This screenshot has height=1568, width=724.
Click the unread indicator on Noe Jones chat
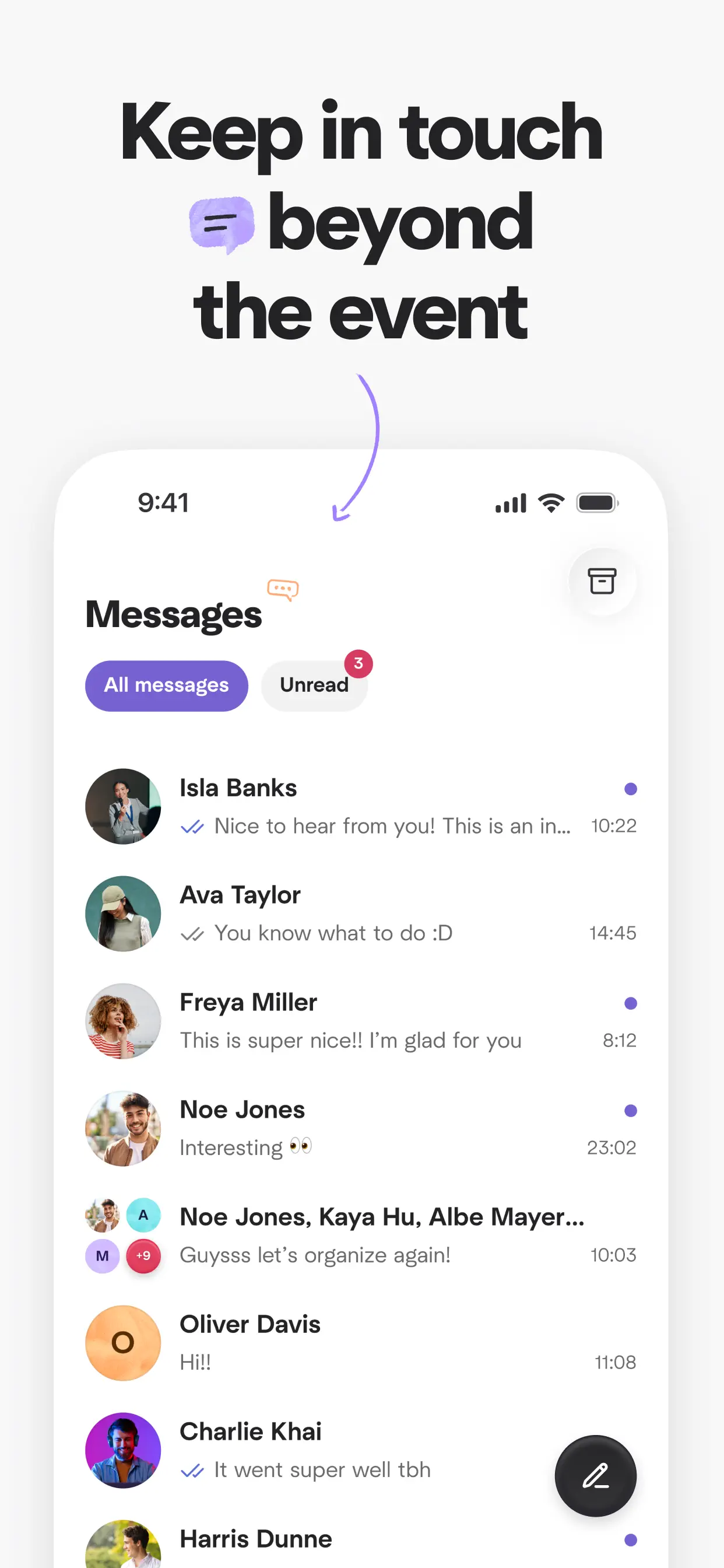(x=631, y=1110)
